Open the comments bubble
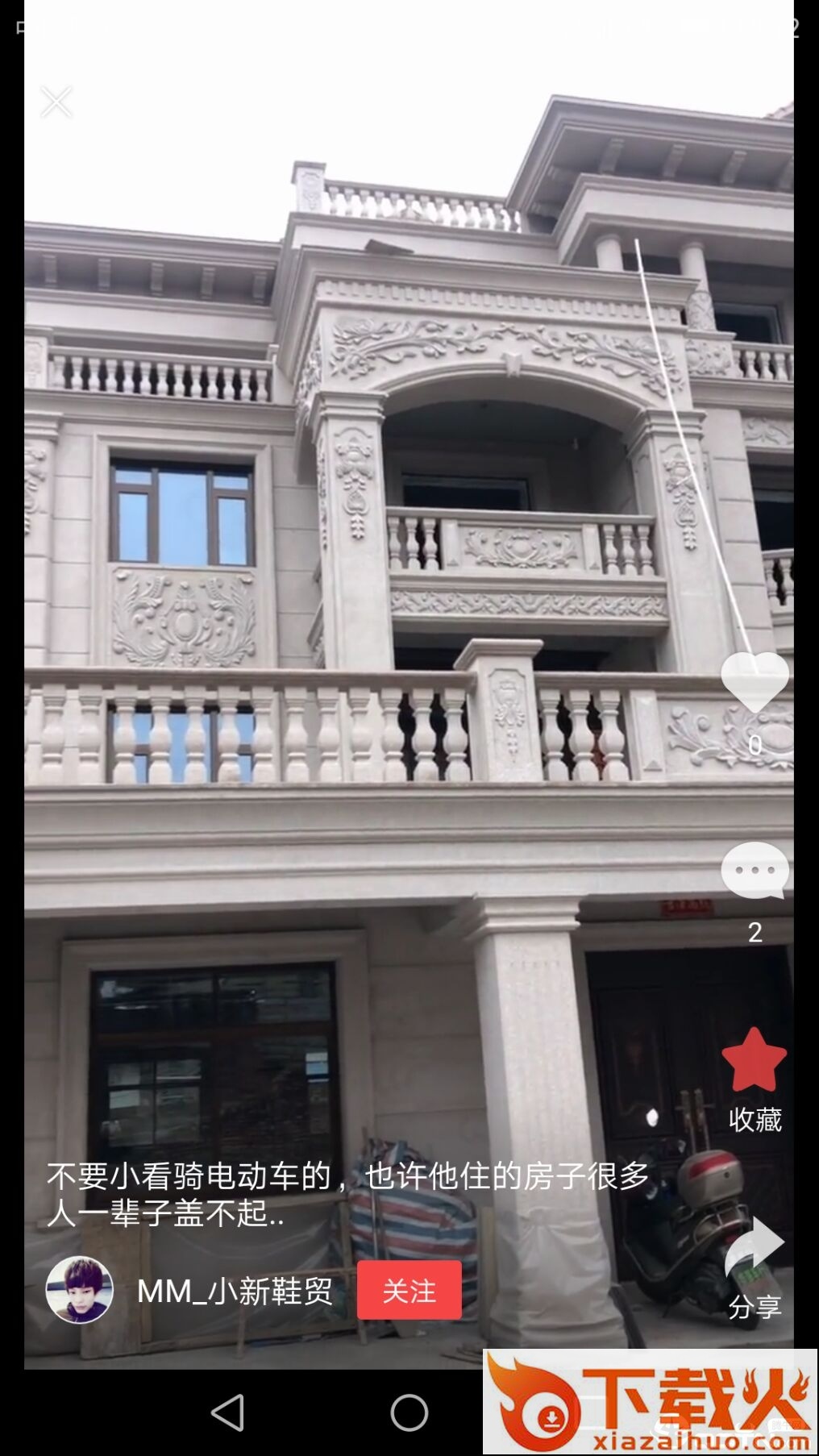This screenshot has width=819, height=1456. (755, 870)
